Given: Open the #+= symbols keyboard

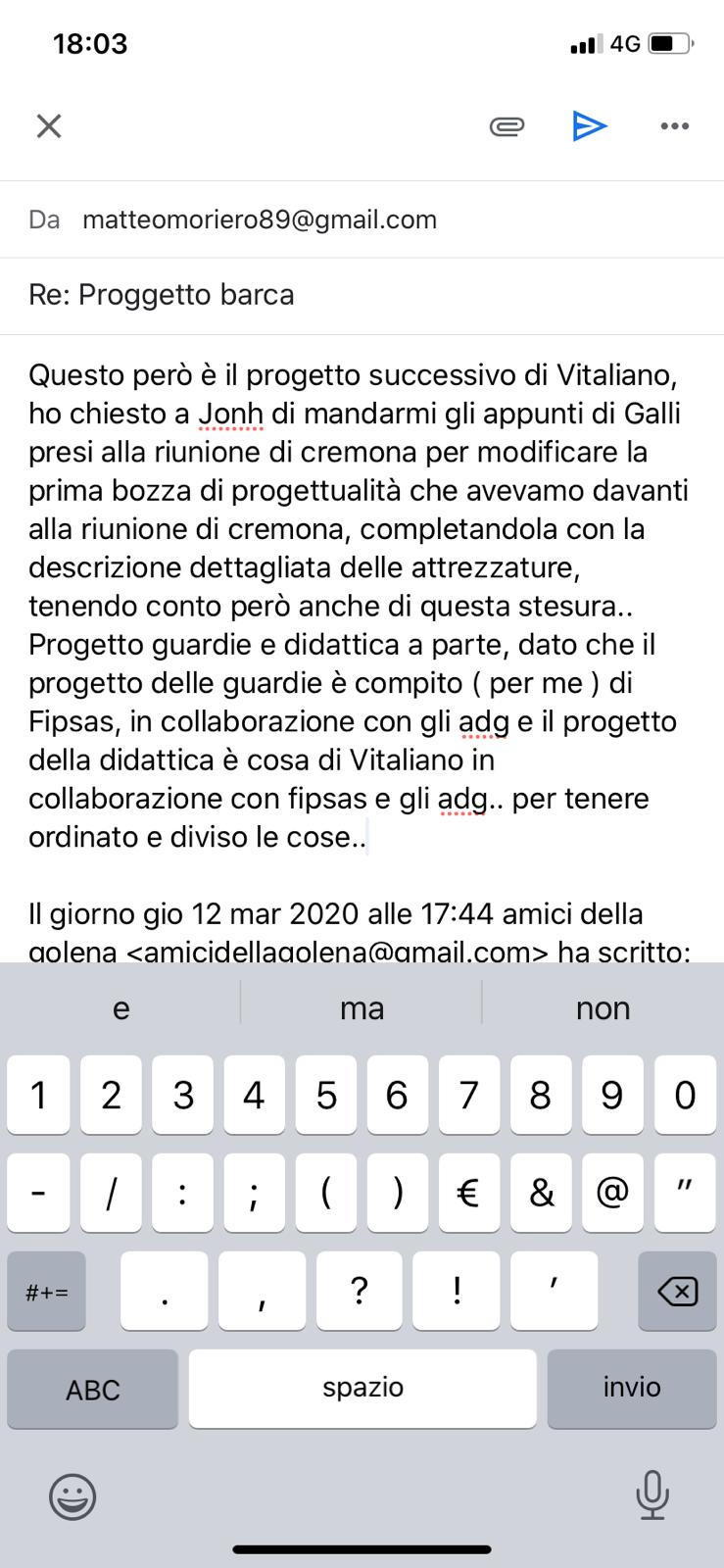Looking at the screenshot, I should coord(47,1291).
